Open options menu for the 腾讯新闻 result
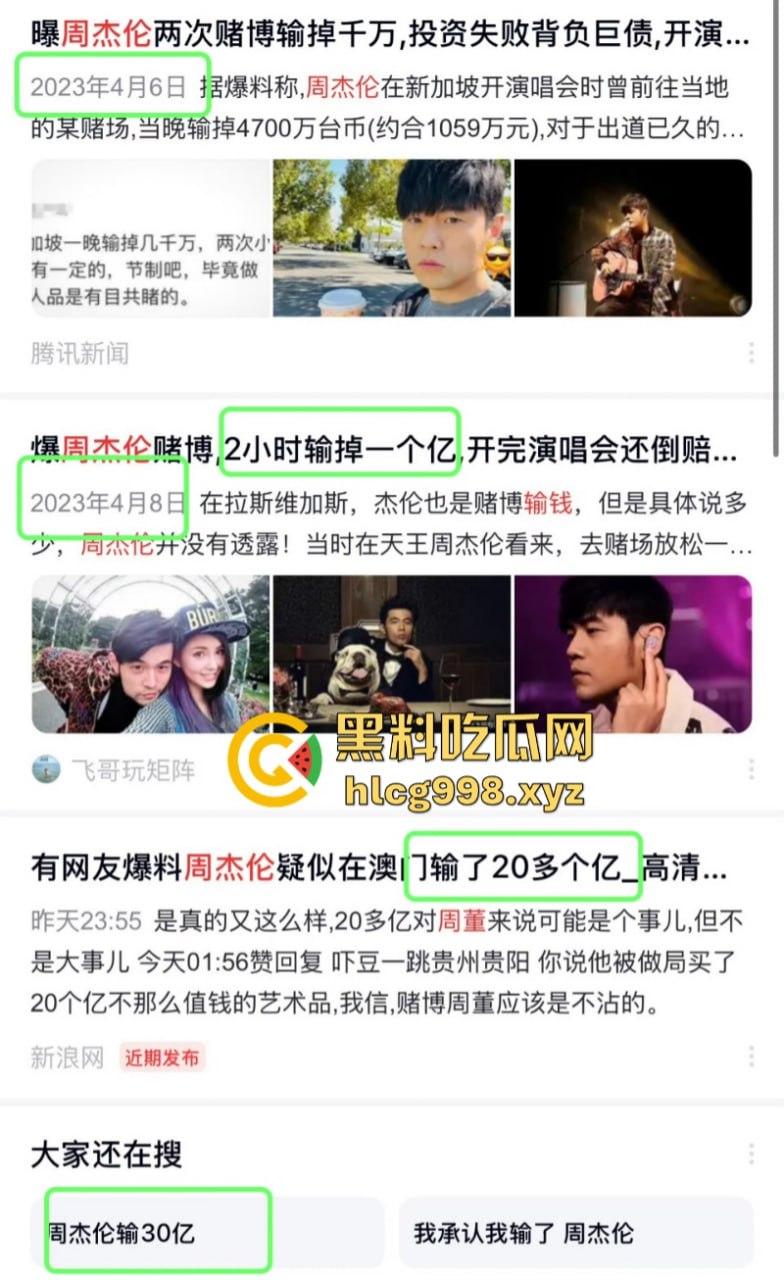 pos(751,352)
